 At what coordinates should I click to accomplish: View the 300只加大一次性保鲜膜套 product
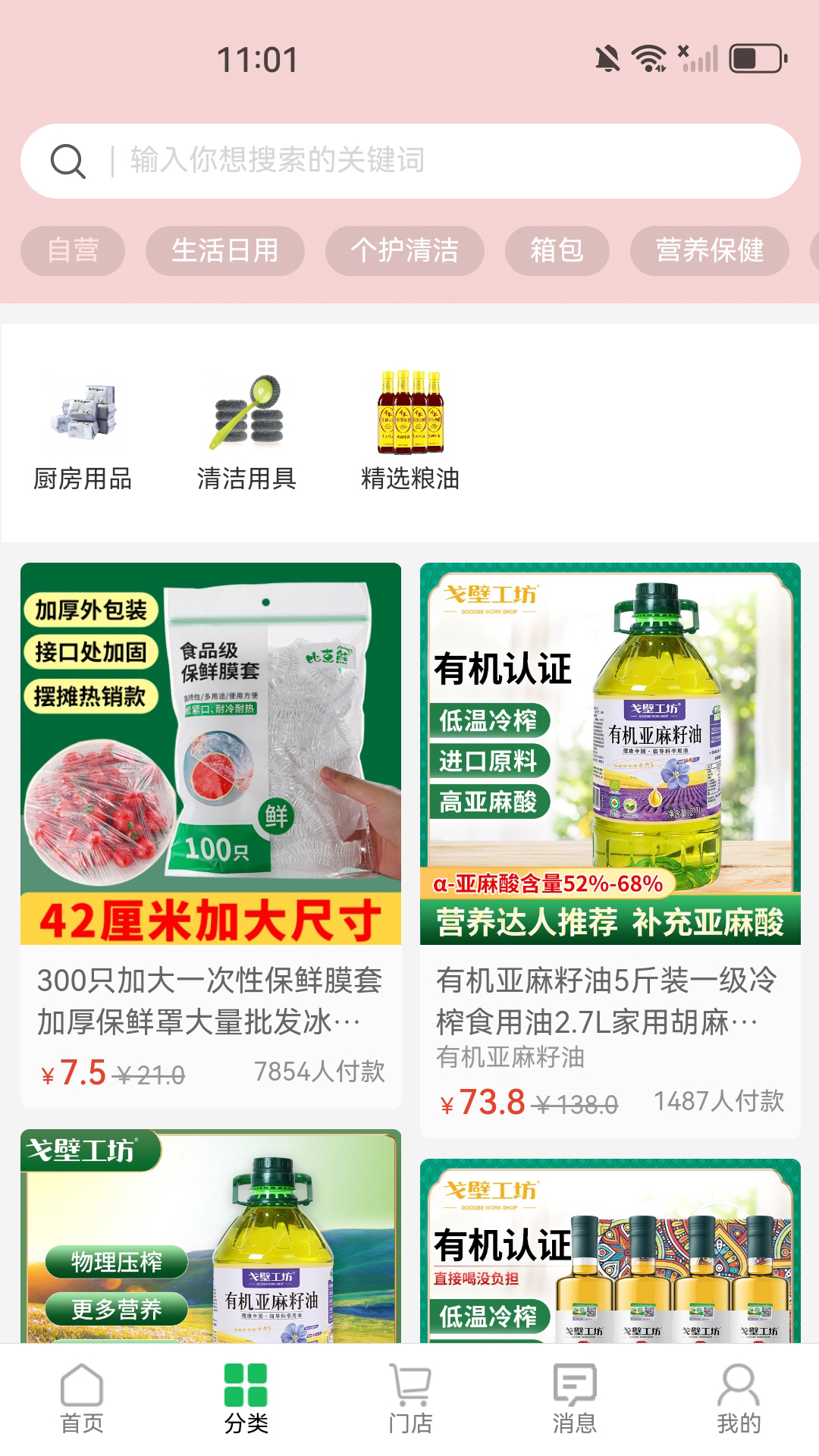pos(211,834)
